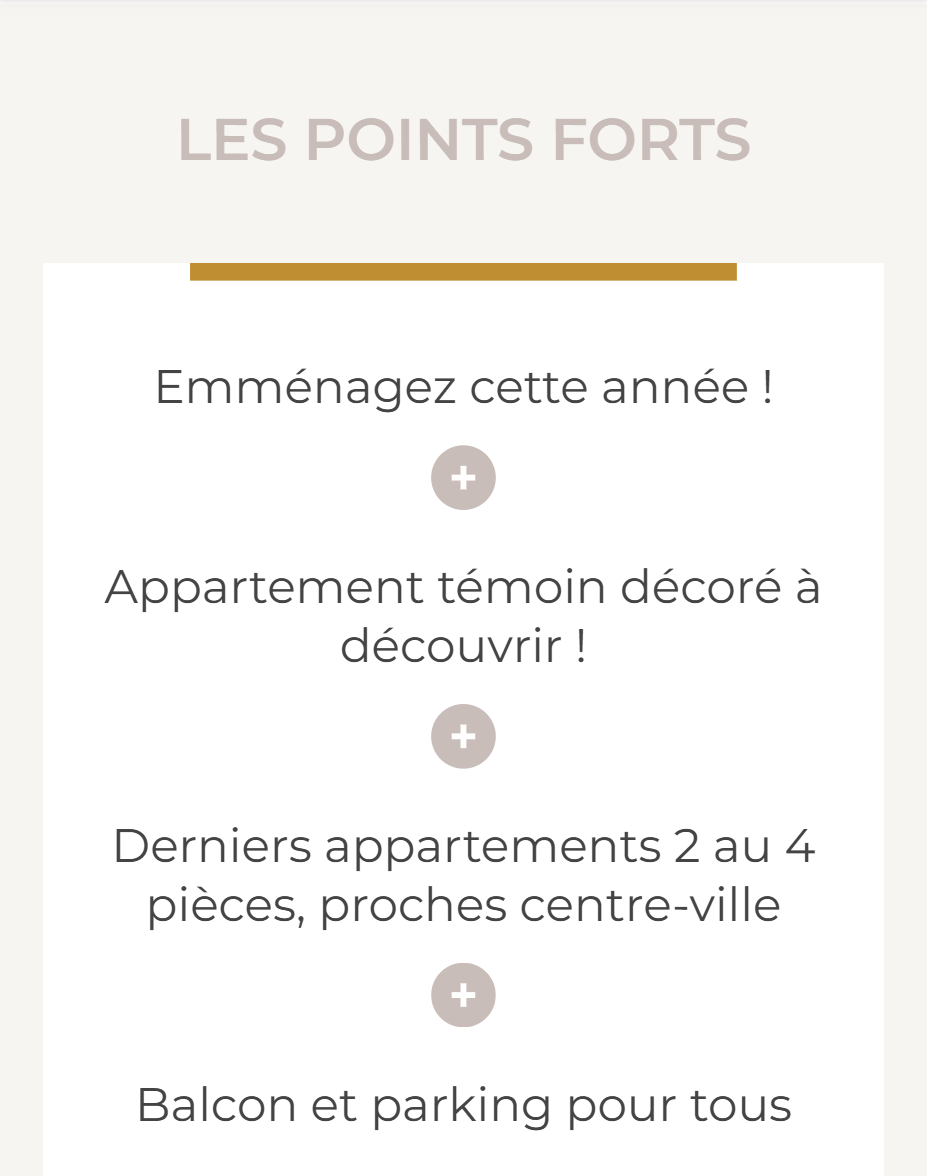
Task: Click the gold divider bar under the heading
Action: point(463,271)
